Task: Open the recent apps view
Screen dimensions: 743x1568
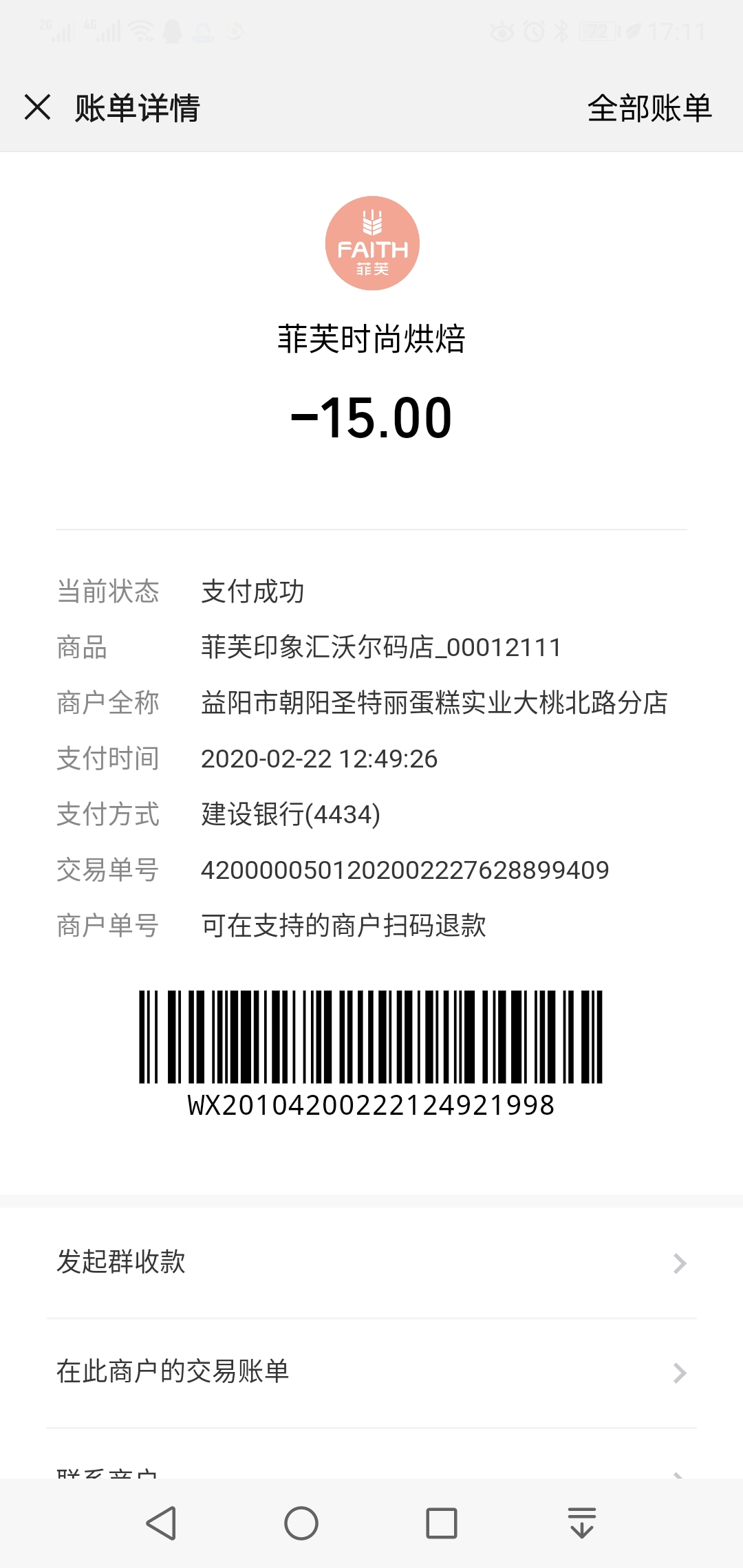Action: coord(442,1523)
